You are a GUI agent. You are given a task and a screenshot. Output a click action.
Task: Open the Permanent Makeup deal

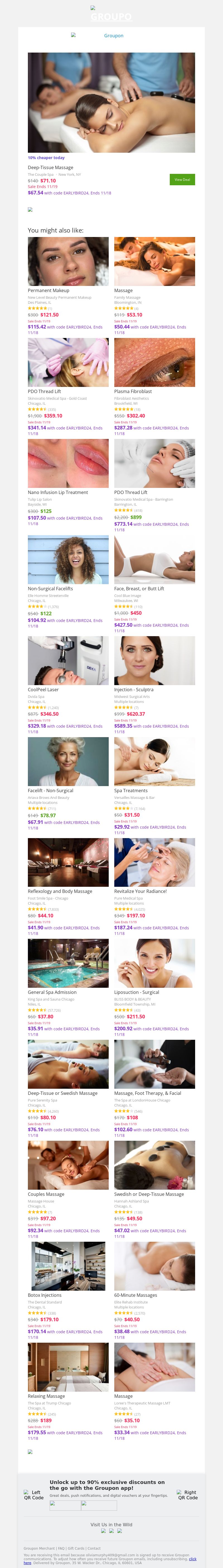click(68, 261)
